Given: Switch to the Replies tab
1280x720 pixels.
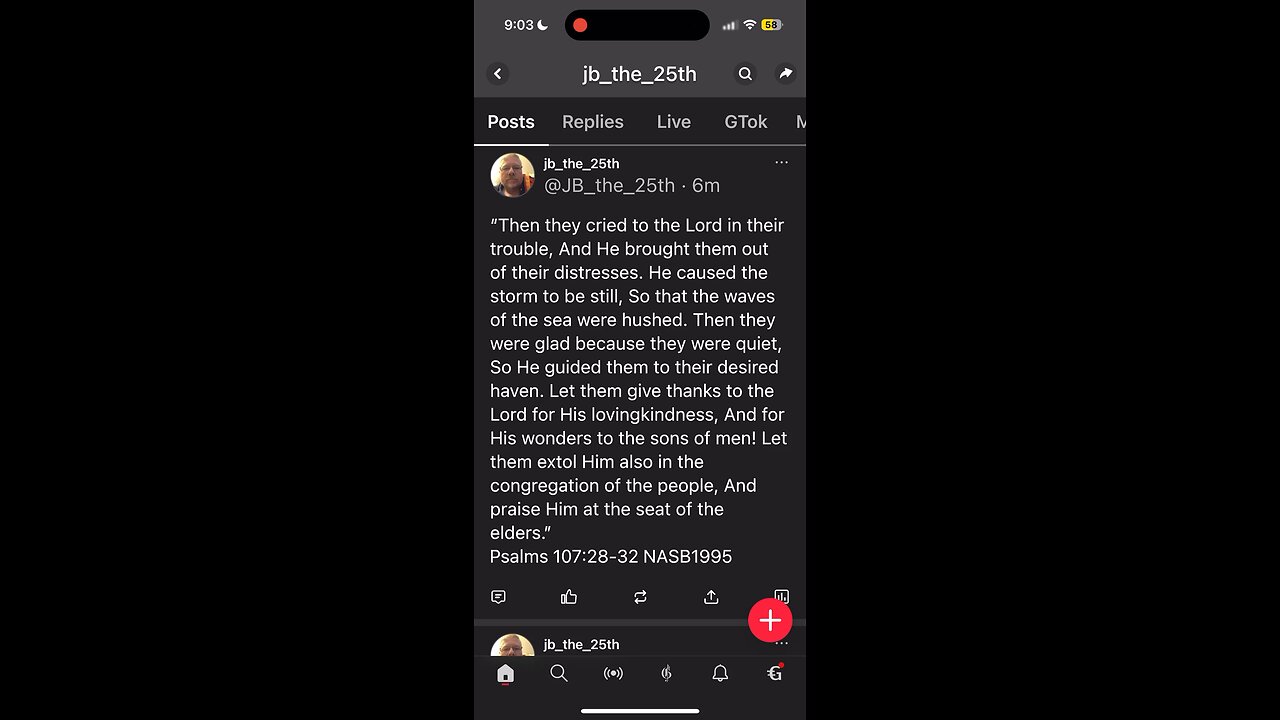Looking at the screenshot, I should point(592,122).
